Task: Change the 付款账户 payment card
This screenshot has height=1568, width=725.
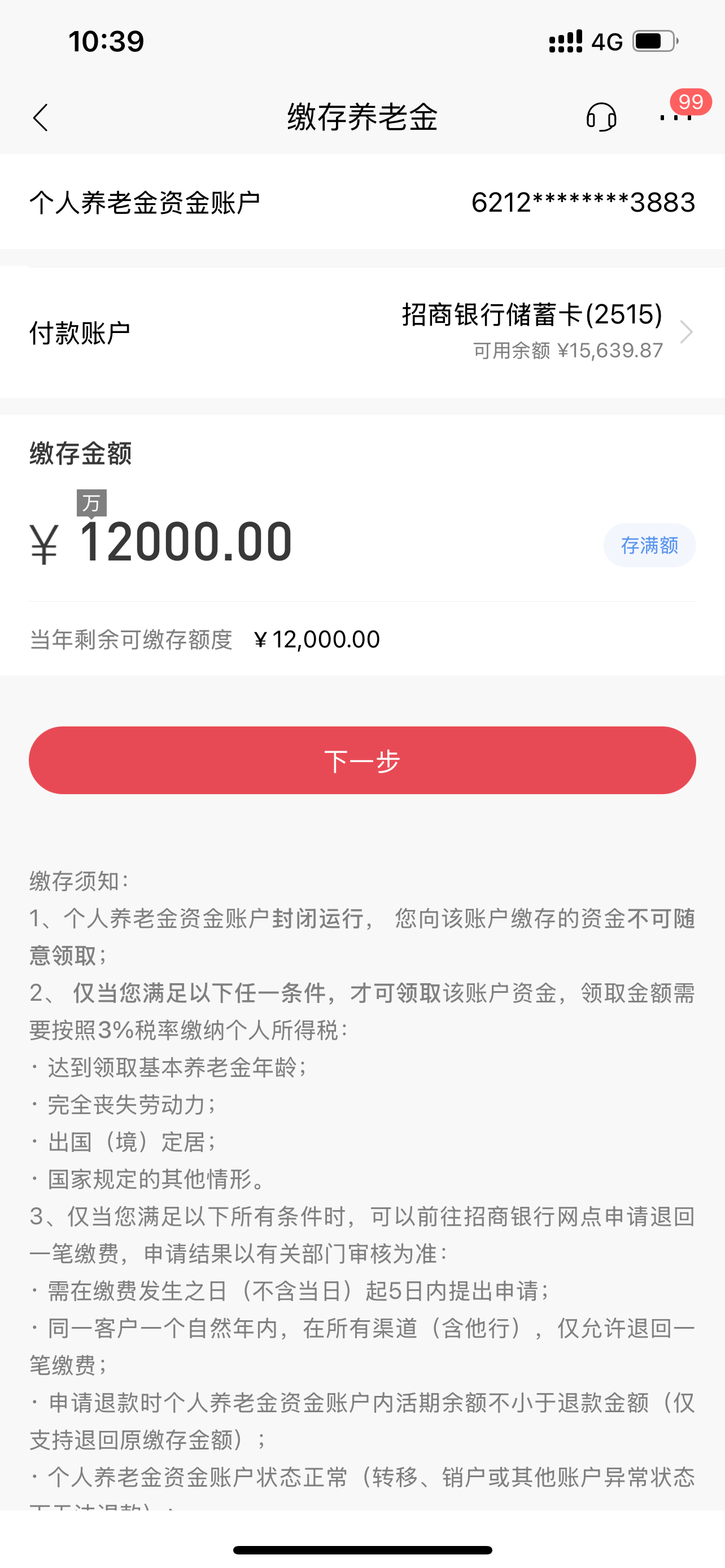Action: pos(362,332)
